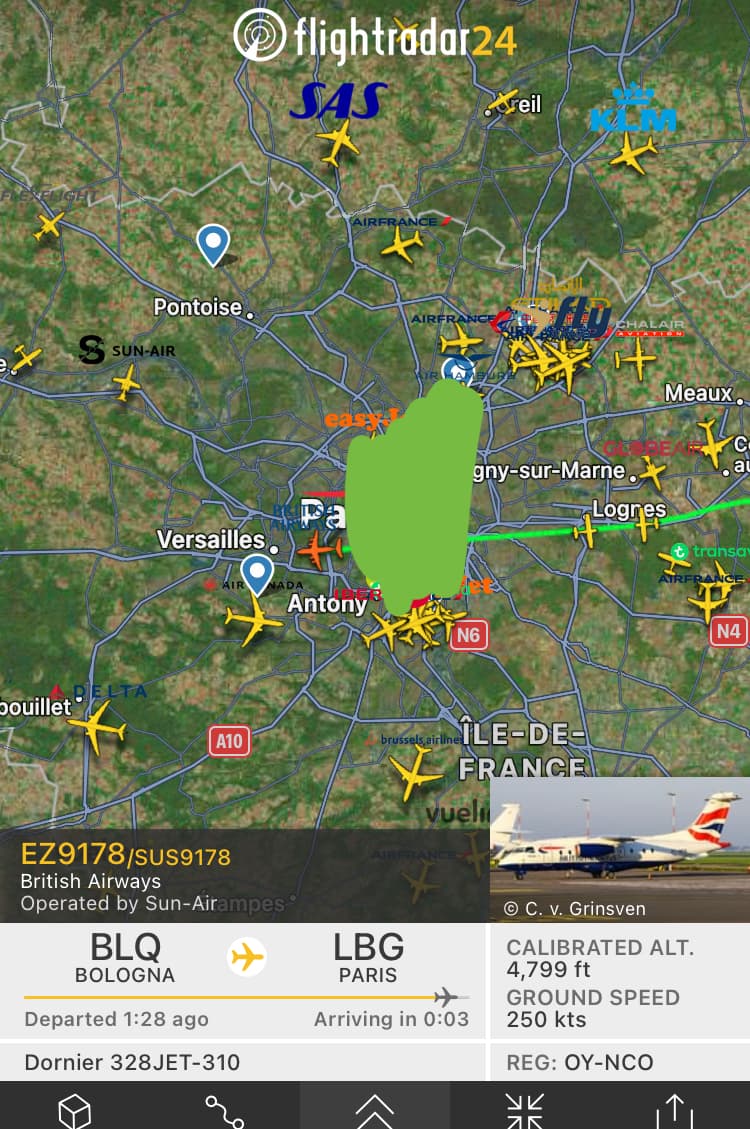Tap the Transavia aircraft on the map
The width and height of the screenshot is (750, 1129).
pyautogui.click(x=674, y=560)
